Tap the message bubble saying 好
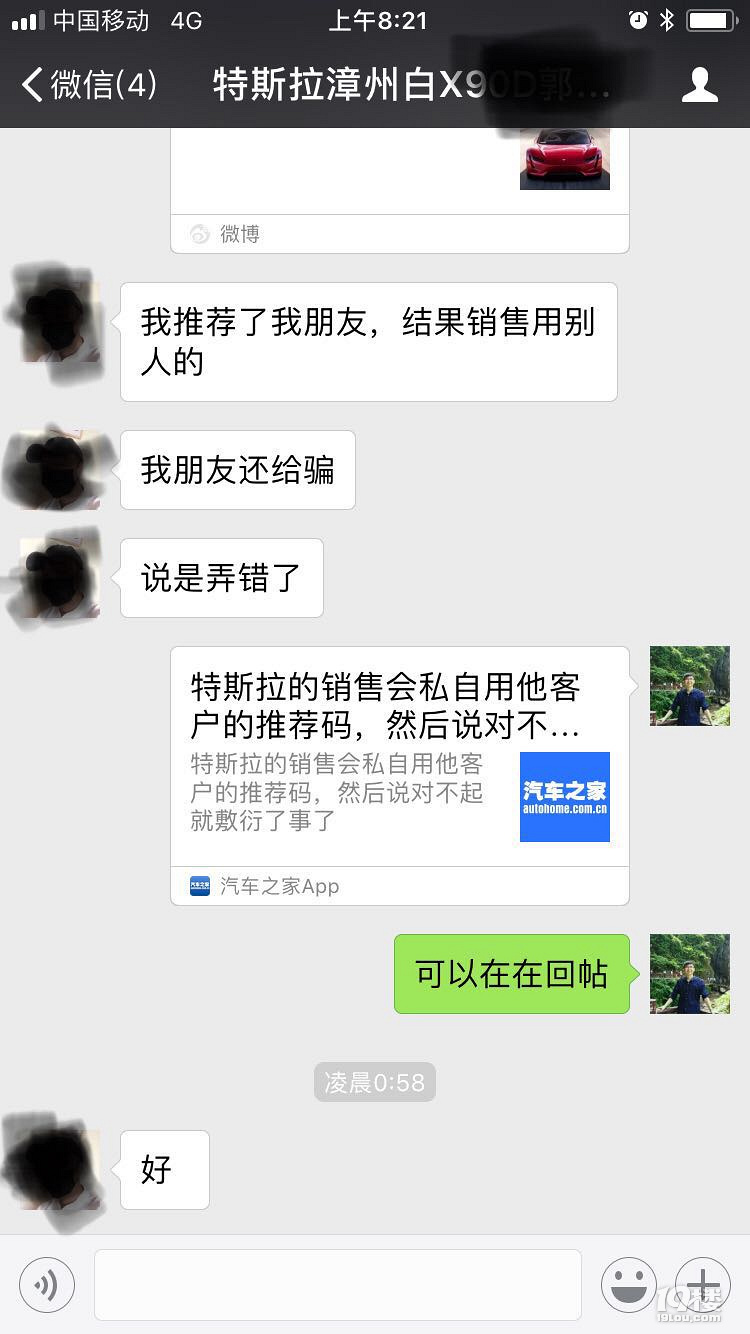This screenshot has height=1334, width=750. [163, 1169]
